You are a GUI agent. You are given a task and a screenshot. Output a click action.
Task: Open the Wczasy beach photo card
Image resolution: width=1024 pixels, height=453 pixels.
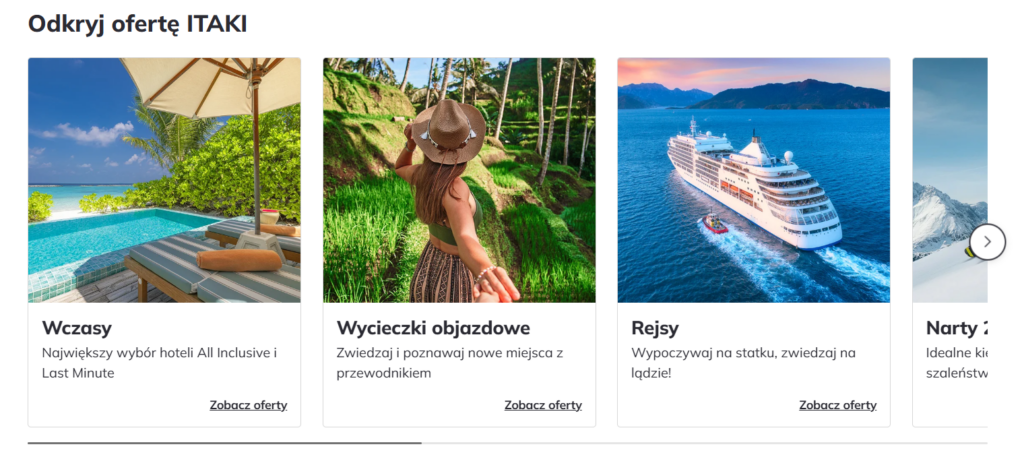point(164,180)
